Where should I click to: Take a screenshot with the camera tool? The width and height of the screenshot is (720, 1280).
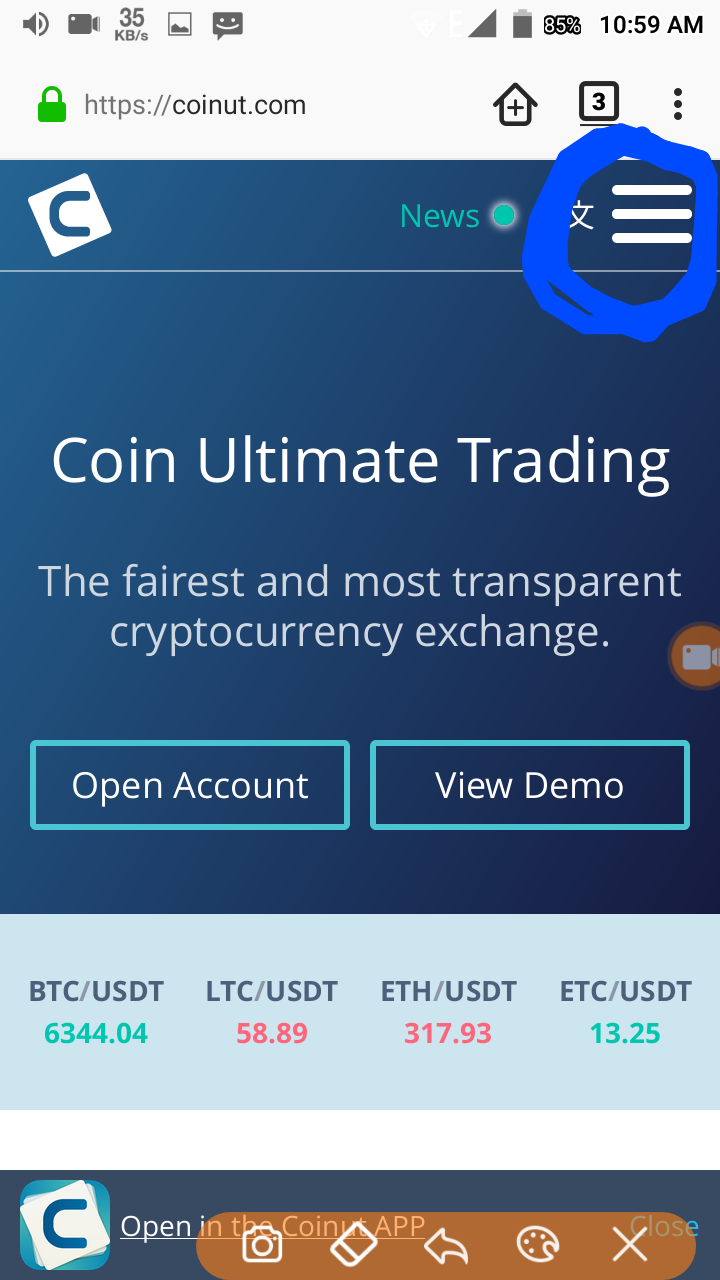click(x=263, y=1245)
